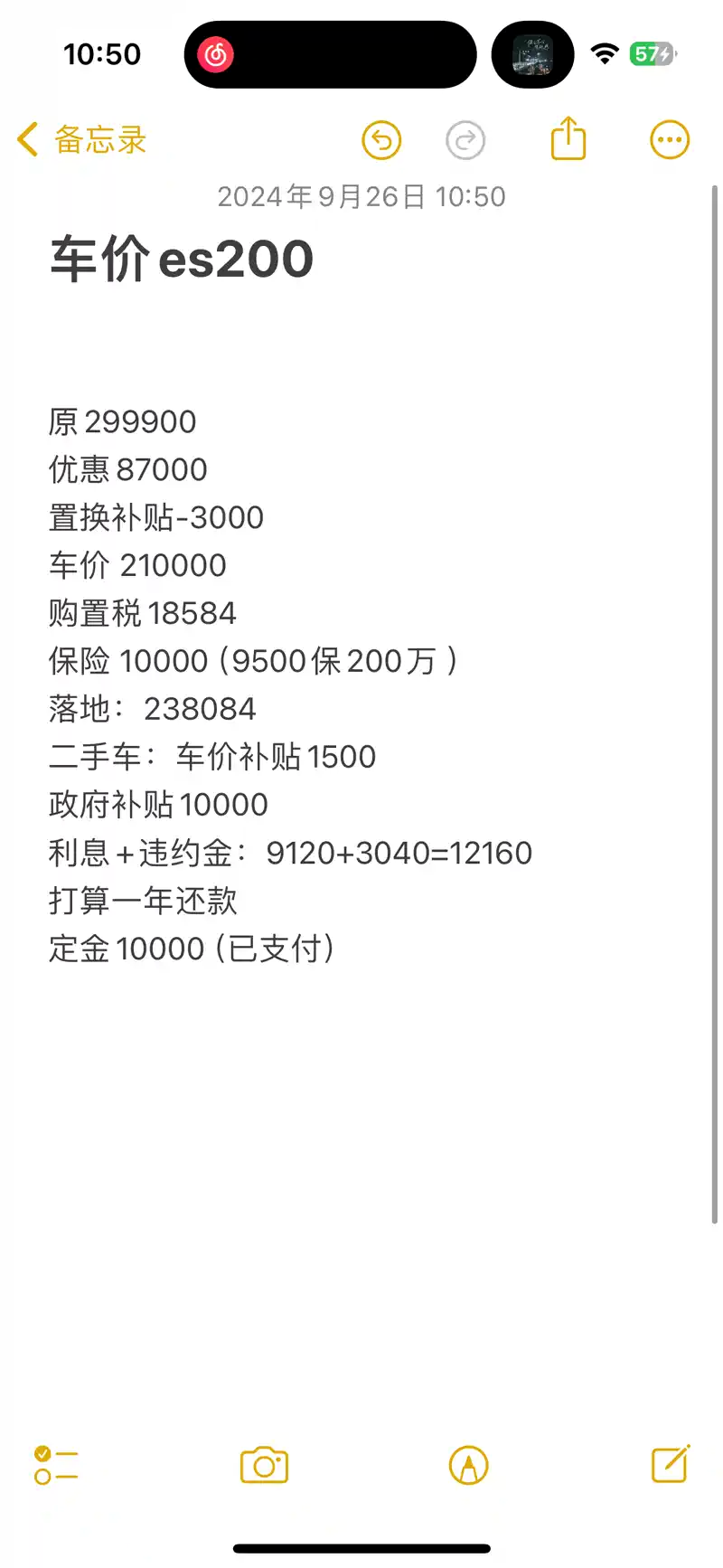Add a checklist to the note

point(56,1465)
